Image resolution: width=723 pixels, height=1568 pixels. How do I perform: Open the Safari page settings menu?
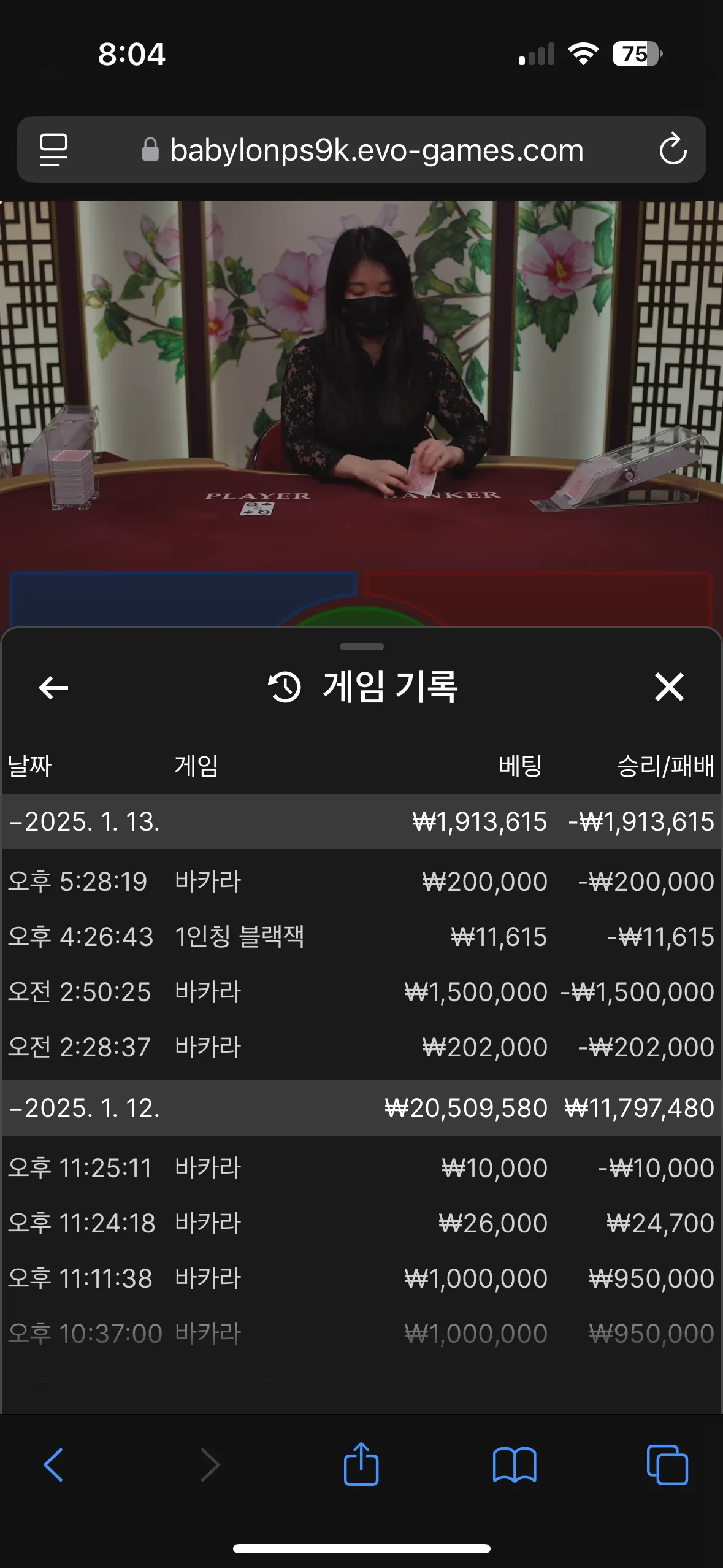pos(53,149)
